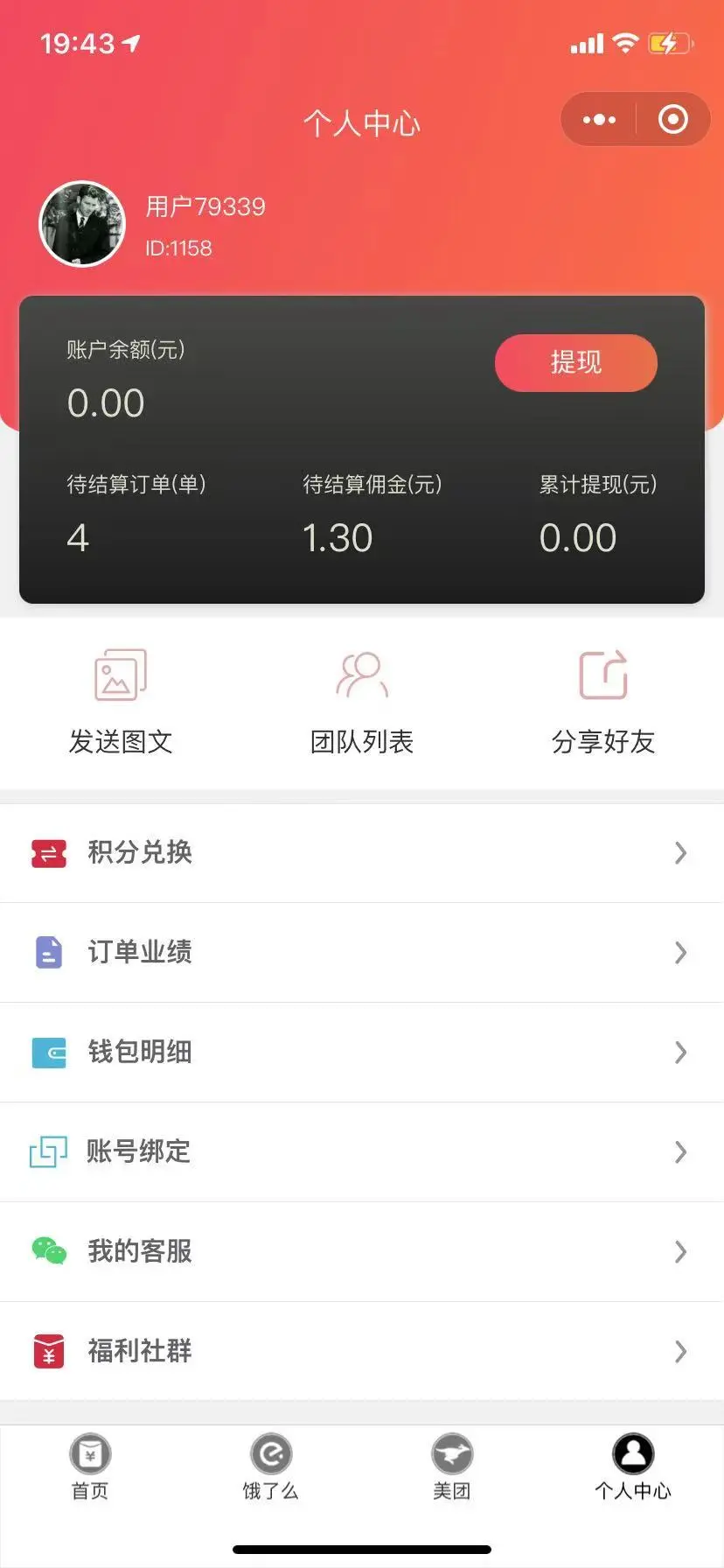This screenshot has width=724, height=1568.
Task: Switch to the 饿了么 tab
Action: 271,1467
